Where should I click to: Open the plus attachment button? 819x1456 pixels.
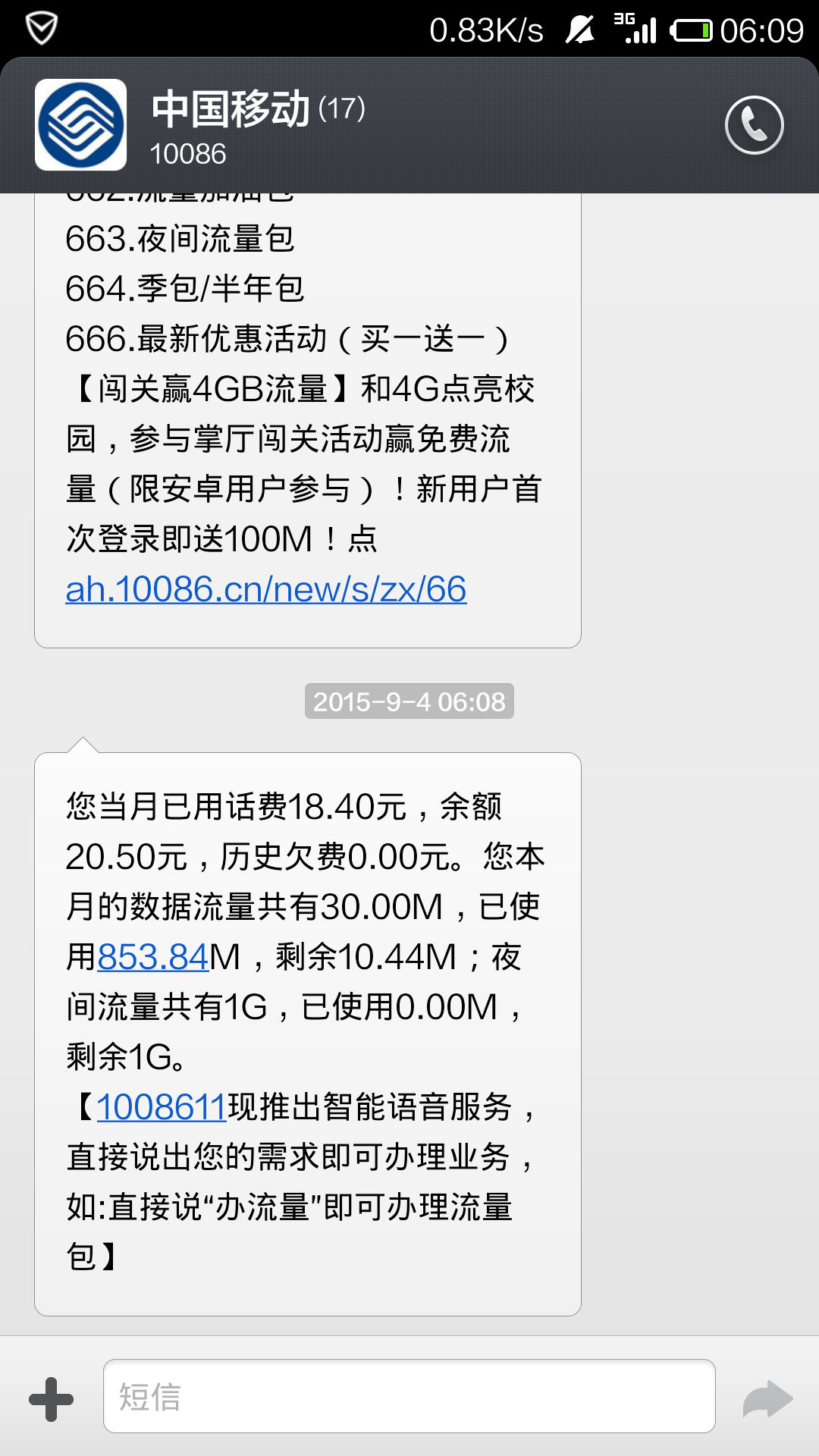coord(51,1398)
